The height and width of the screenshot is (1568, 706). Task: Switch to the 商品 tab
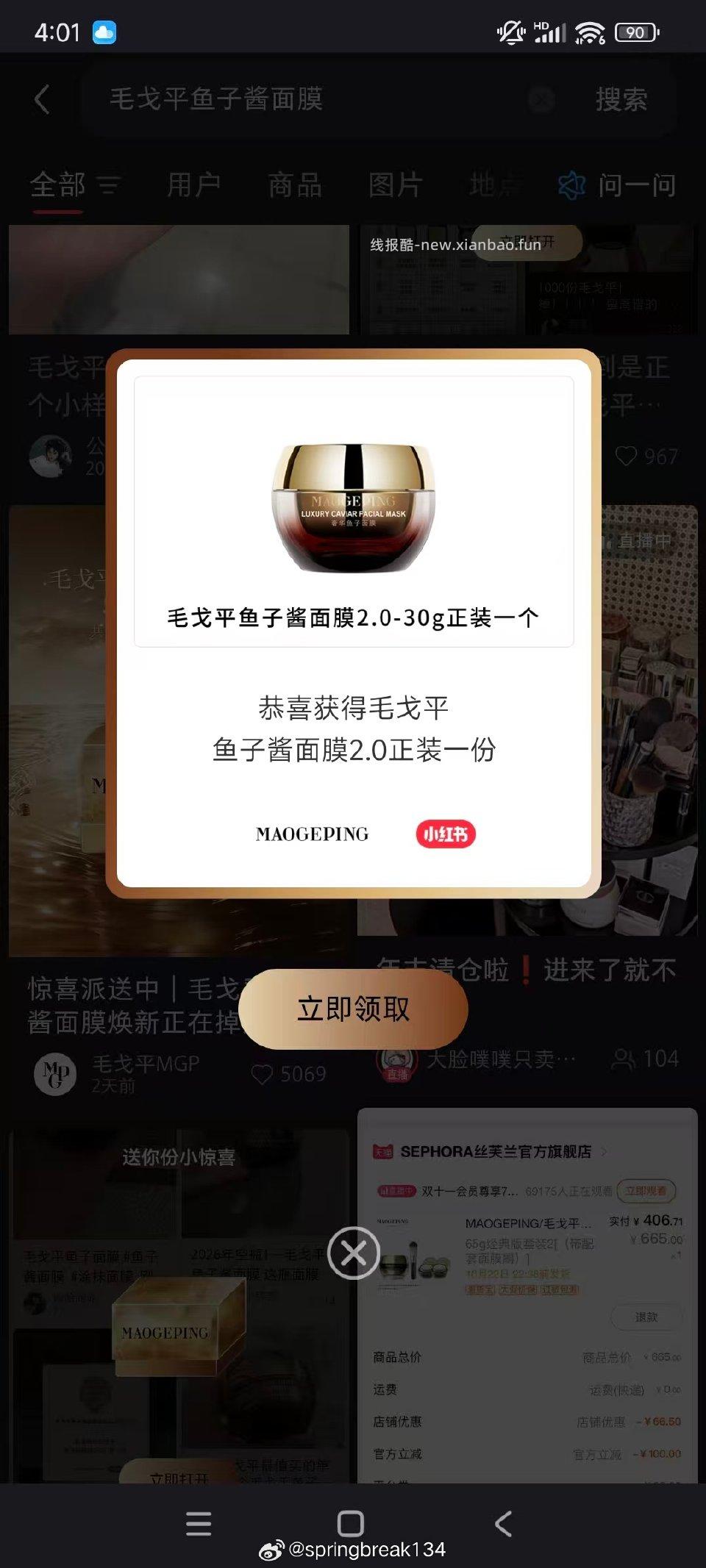(x=294, y=186)
